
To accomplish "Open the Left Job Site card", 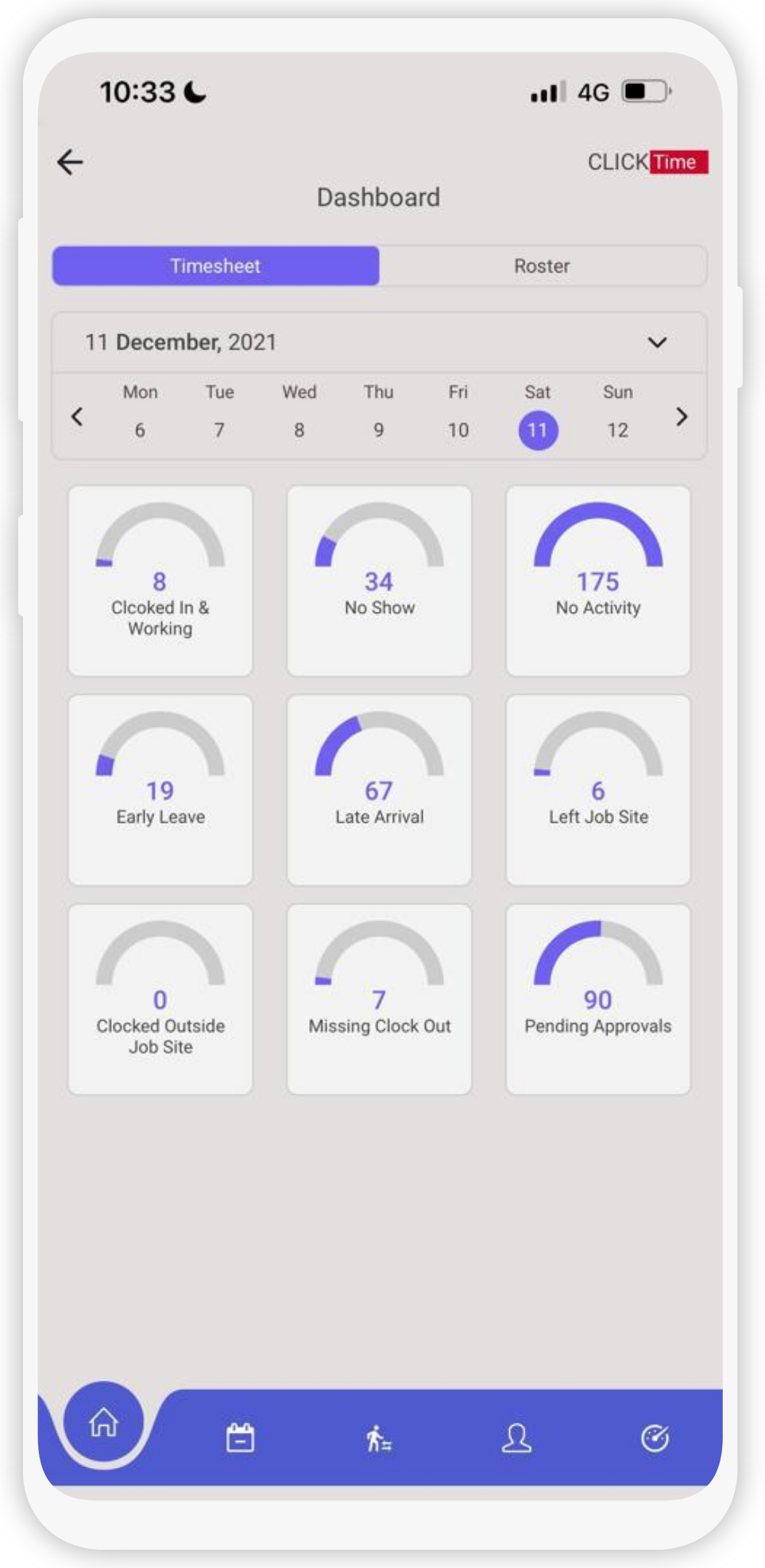I will click(x=598, y=790).
